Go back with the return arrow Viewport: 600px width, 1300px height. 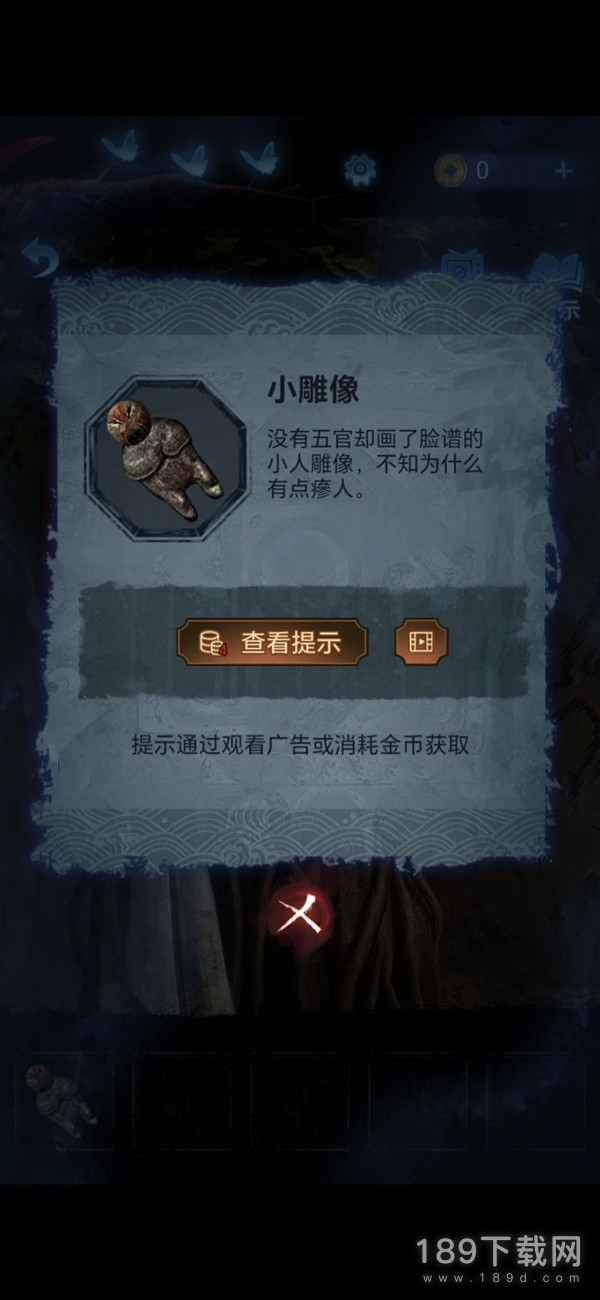[x=40, y=261]
